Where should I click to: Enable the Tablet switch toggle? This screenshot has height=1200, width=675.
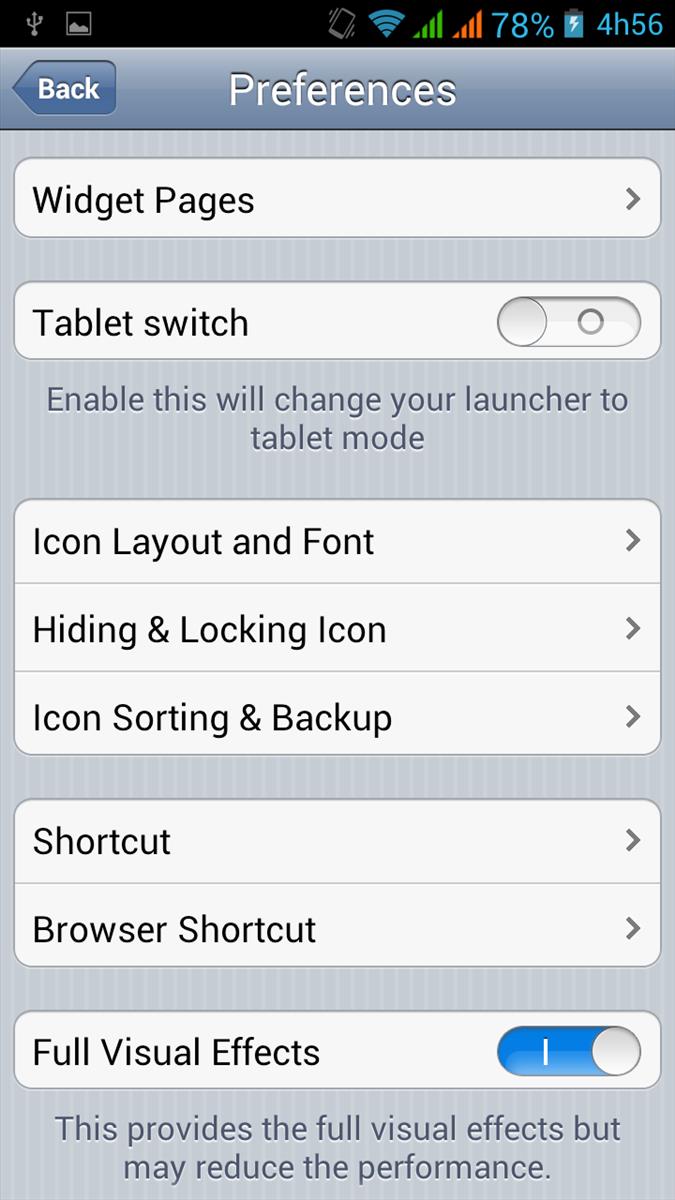[x=568, y=322]
